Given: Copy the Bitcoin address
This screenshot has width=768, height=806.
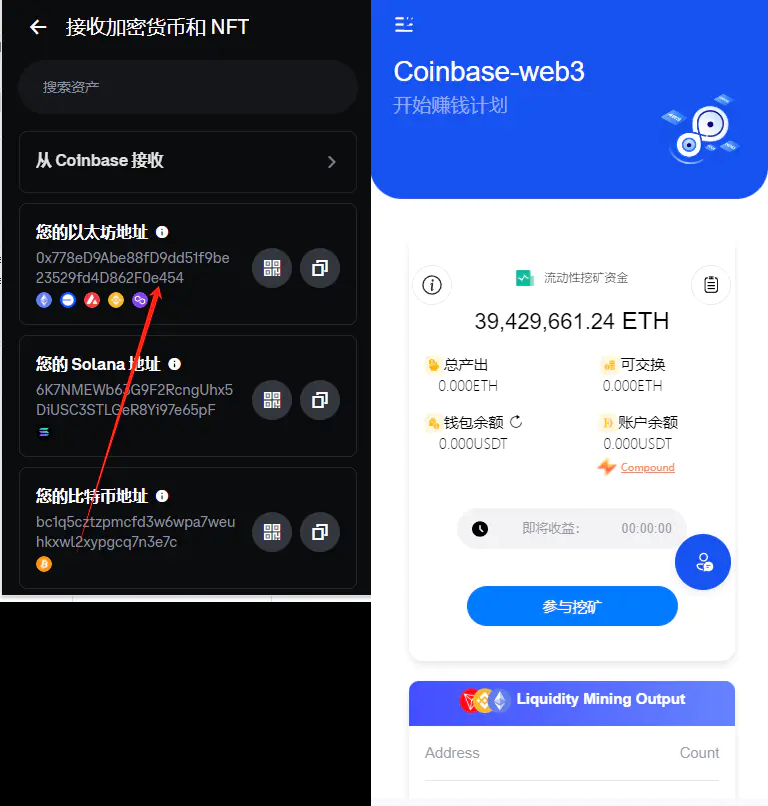Looking at the screenshot, I should click(320, 532).
